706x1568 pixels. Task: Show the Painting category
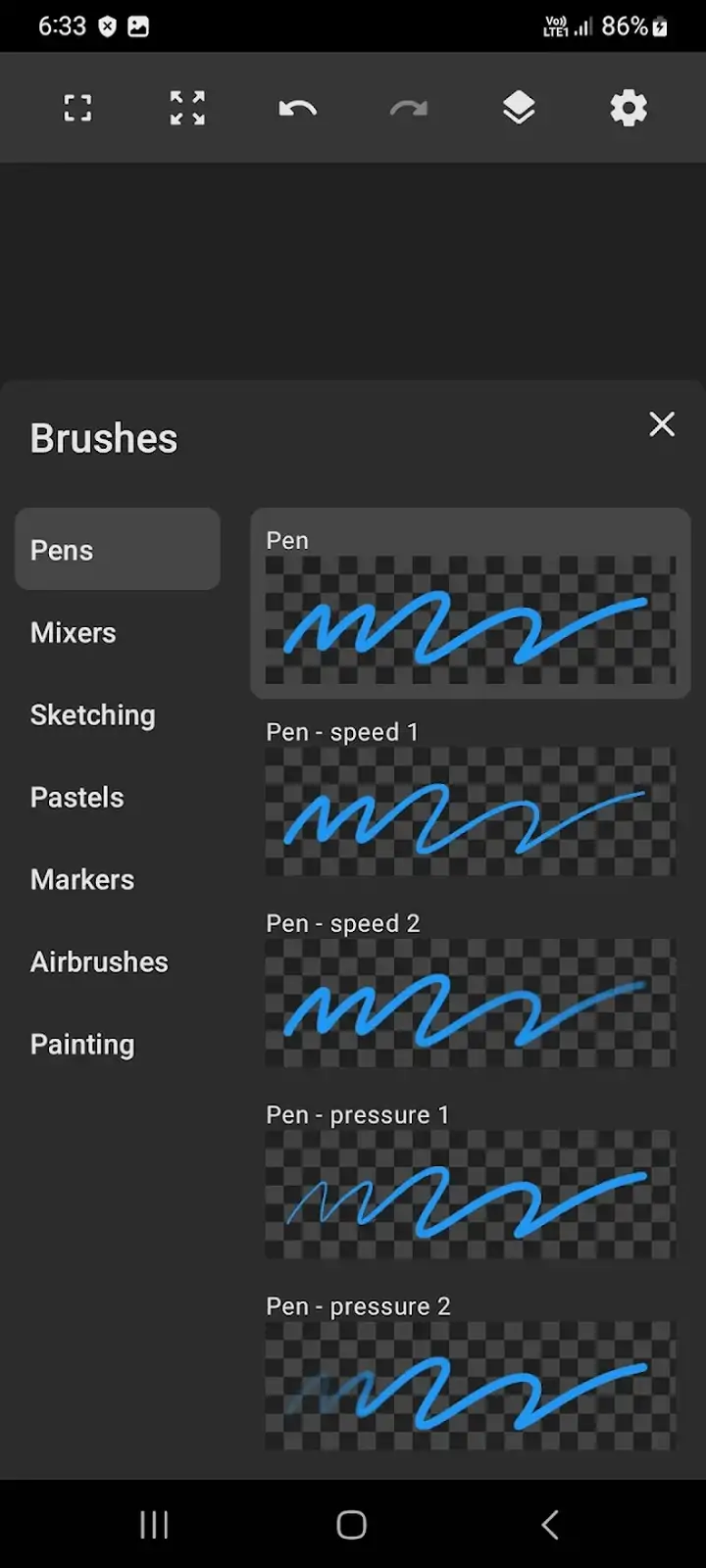[118, 1044]
